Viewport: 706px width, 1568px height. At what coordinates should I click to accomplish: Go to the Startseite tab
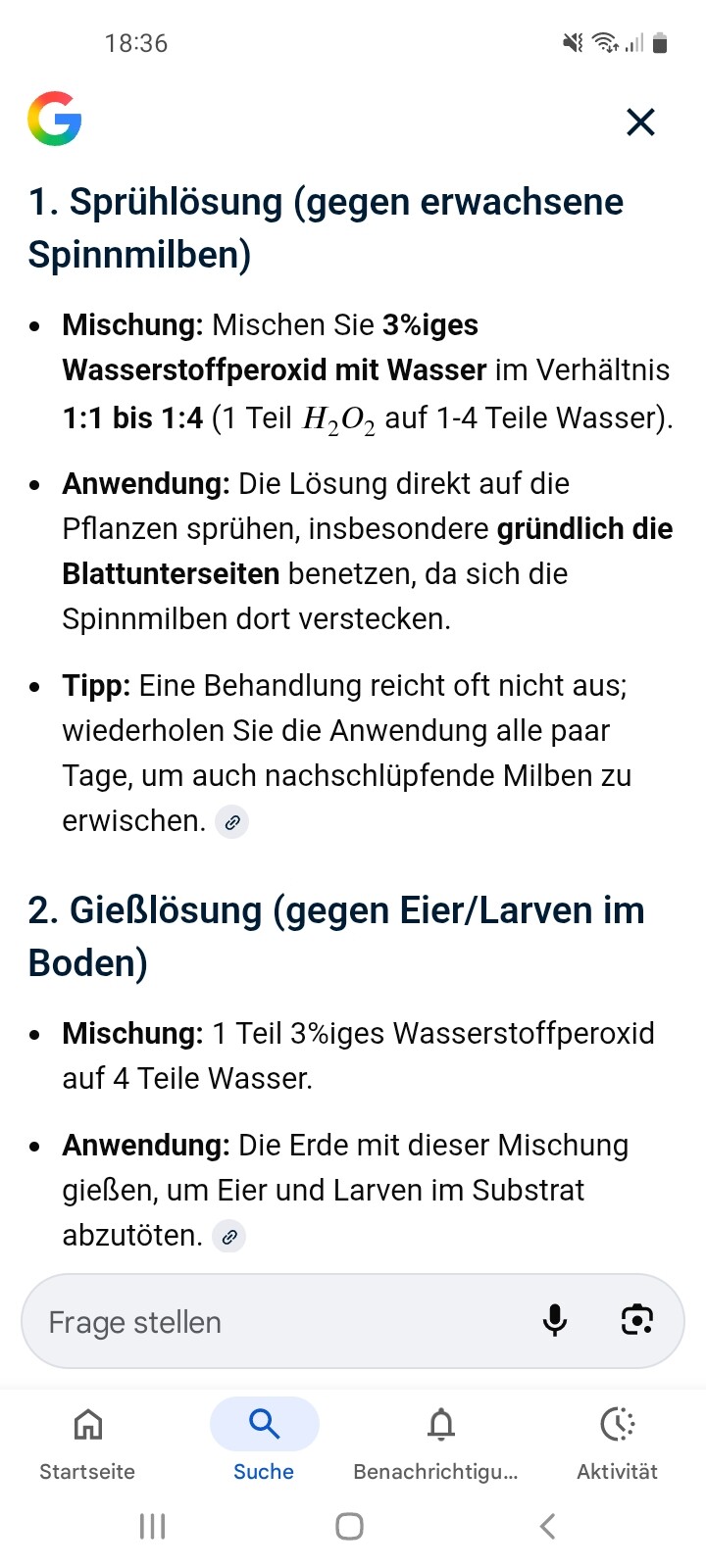tap(87, 1442)
